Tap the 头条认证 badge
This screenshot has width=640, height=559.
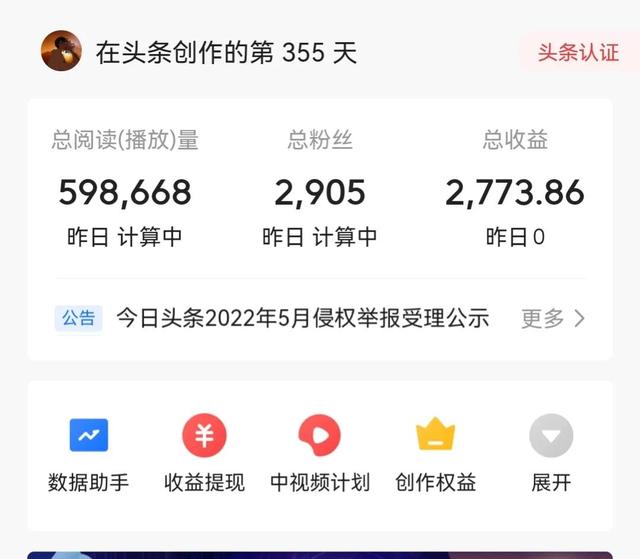point(577,52)
